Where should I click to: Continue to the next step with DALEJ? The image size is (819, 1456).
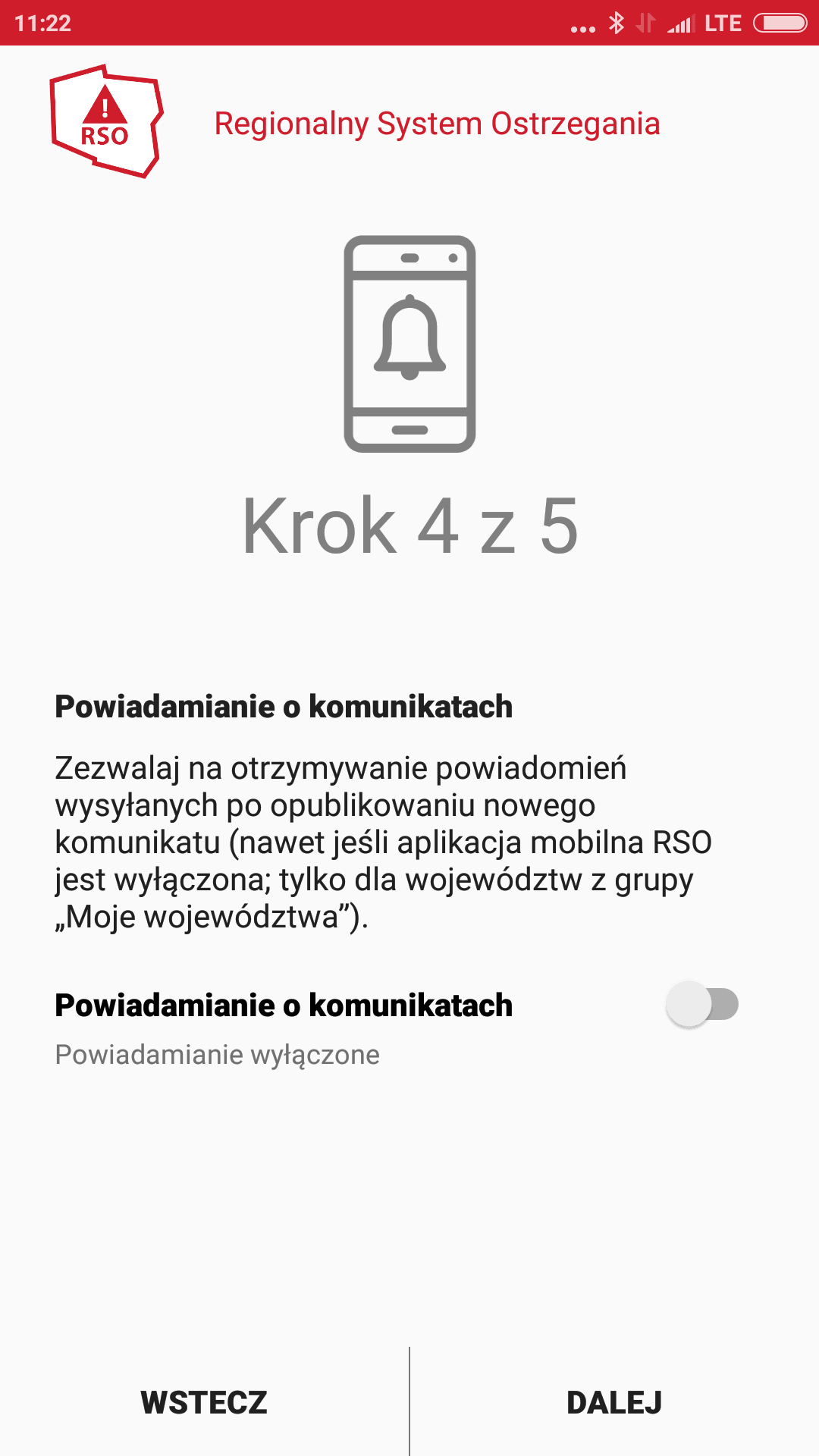(x=614, y=1402)
